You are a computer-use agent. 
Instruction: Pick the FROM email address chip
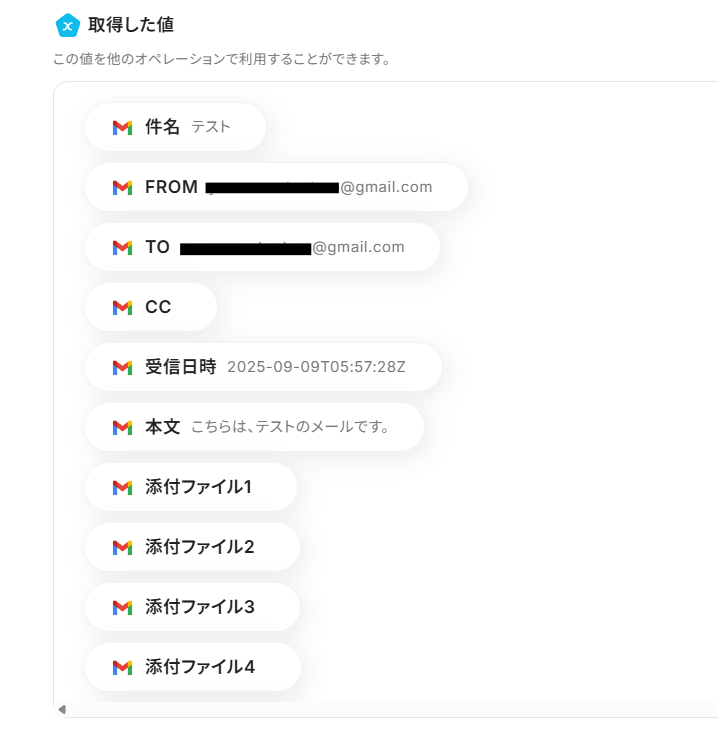(x=276, y=187)
